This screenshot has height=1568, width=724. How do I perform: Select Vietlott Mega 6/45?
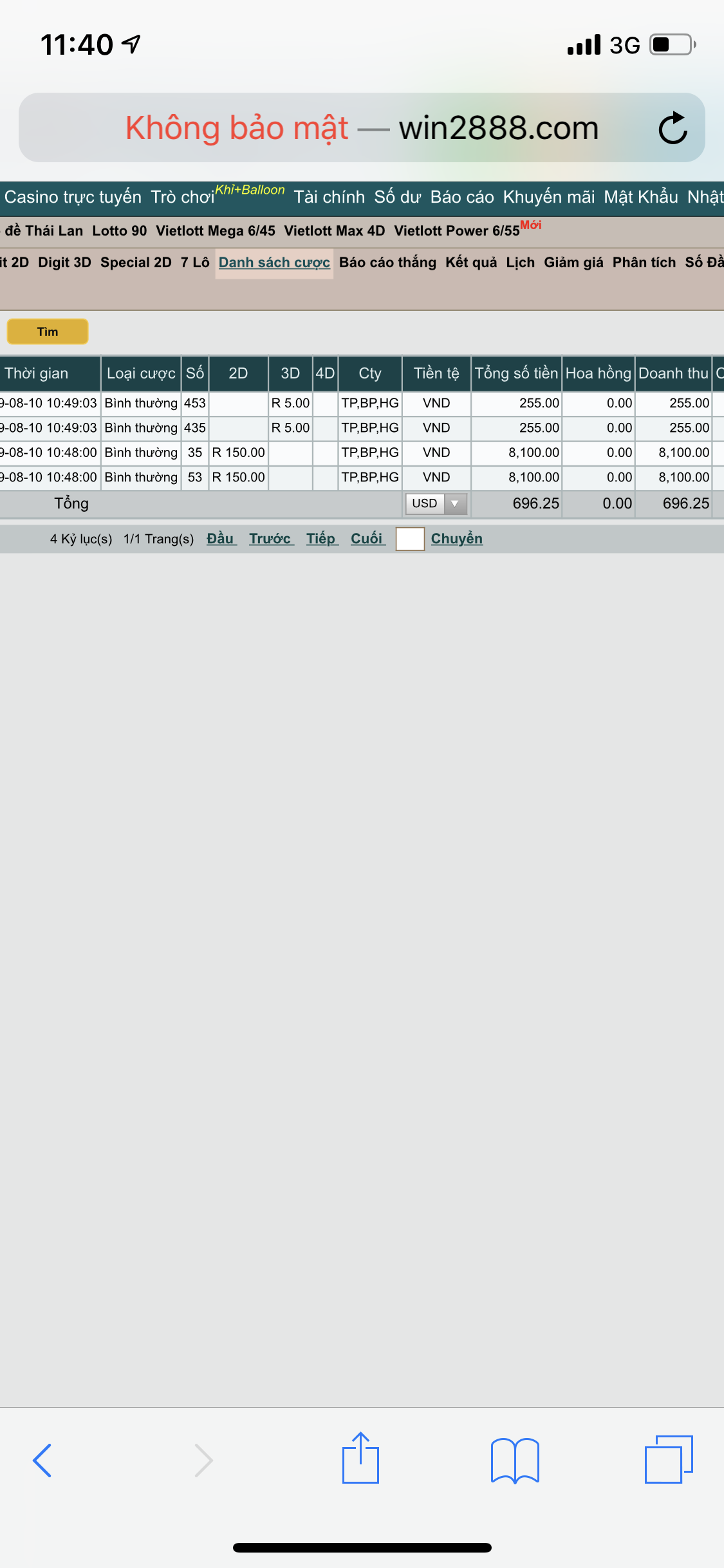(216, 231)
